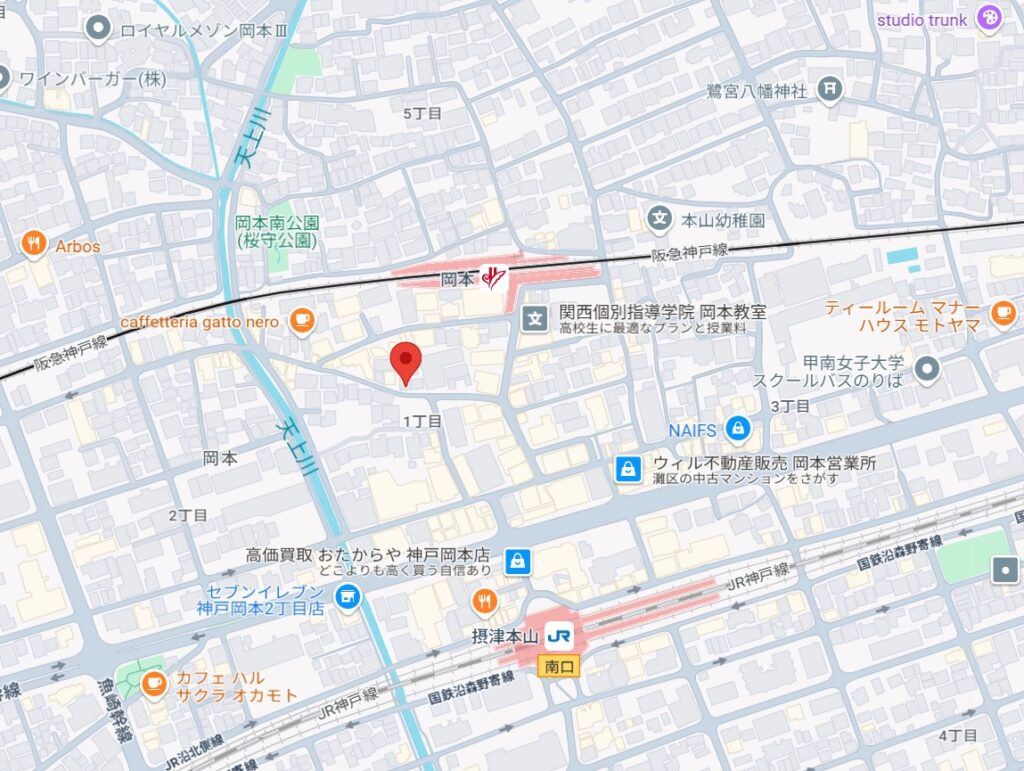Select the JR Settsu-Motoyama station marker
The image size is (1024, 771).
560,637
